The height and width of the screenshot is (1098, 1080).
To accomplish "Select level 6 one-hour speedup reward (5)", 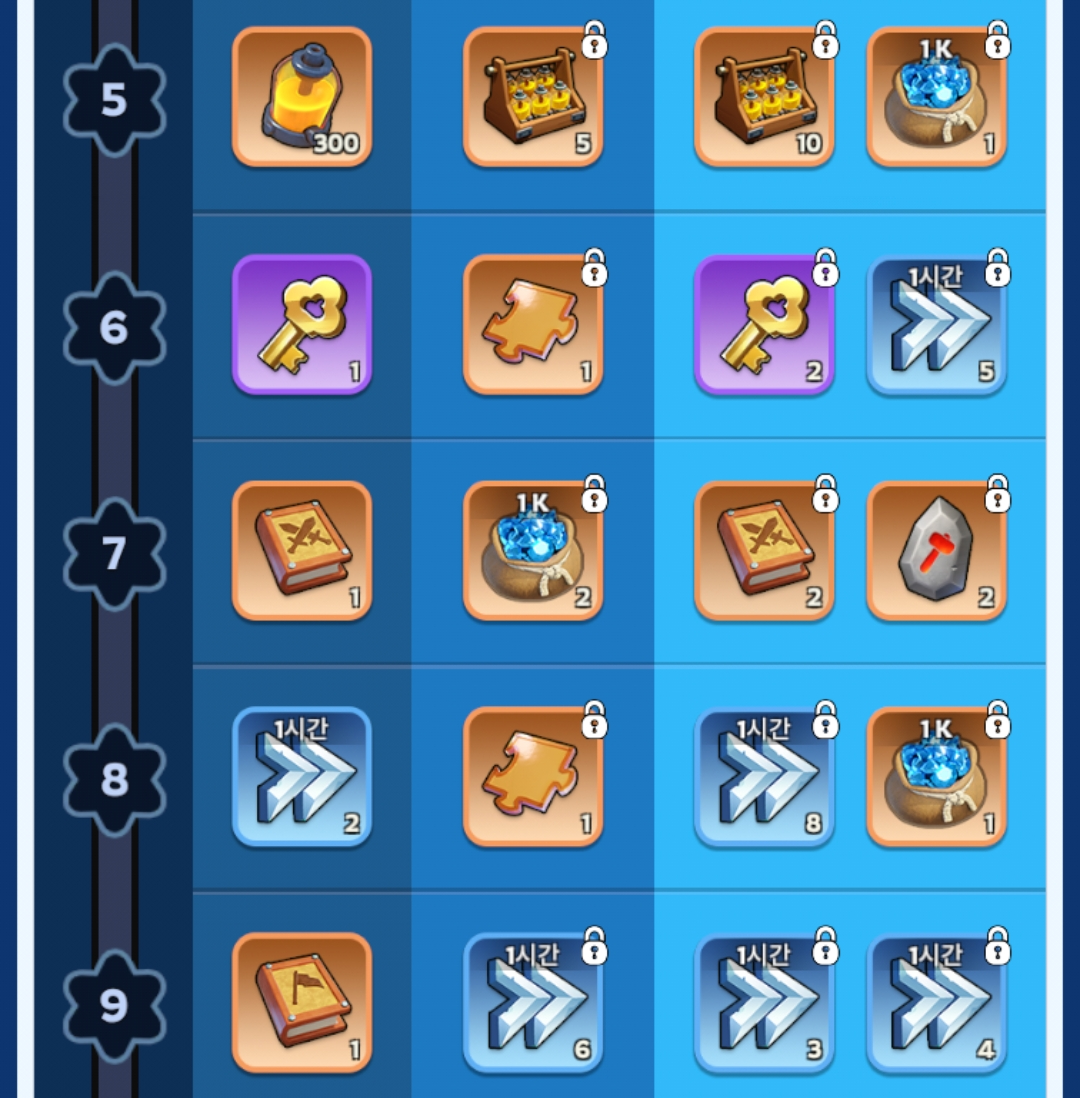I will click(936, 324).
